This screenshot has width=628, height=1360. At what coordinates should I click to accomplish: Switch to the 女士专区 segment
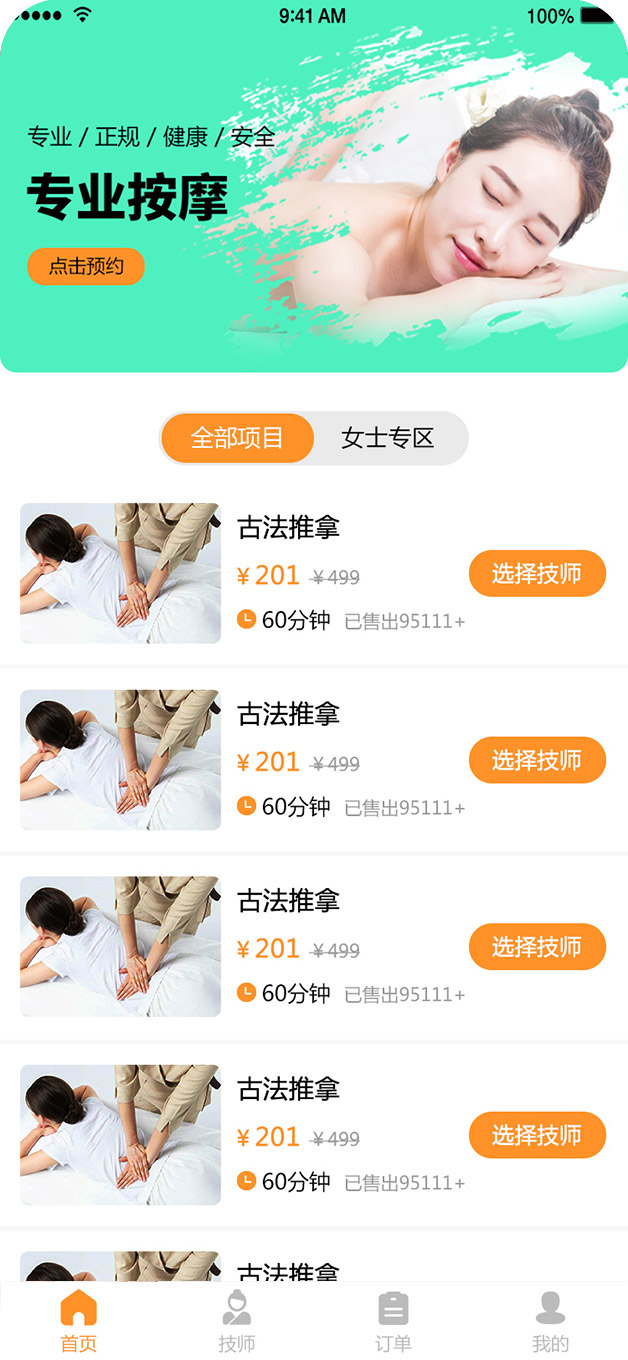point(388,438)
